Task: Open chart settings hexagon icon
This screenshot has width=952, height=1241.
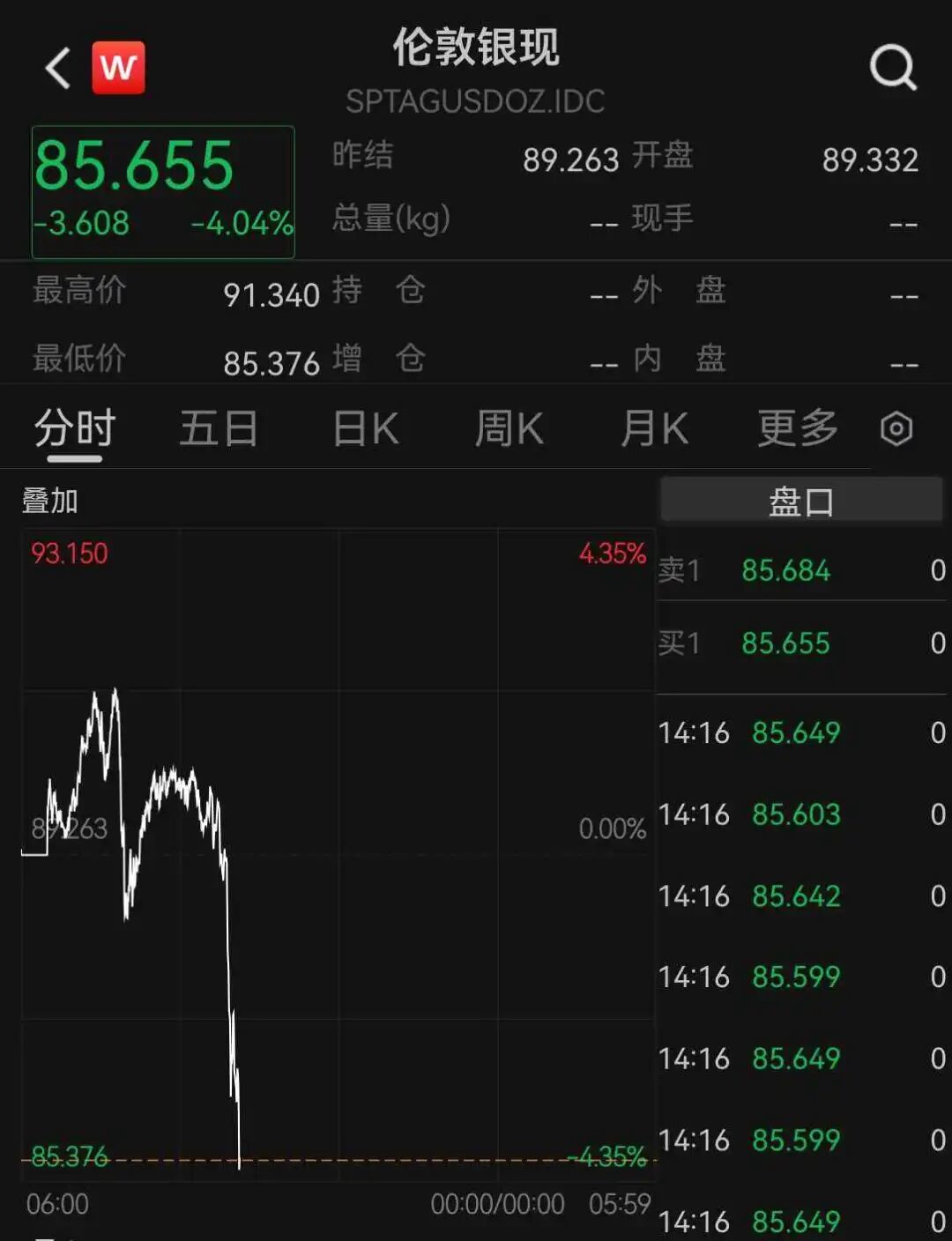Action: click(896, 430)
